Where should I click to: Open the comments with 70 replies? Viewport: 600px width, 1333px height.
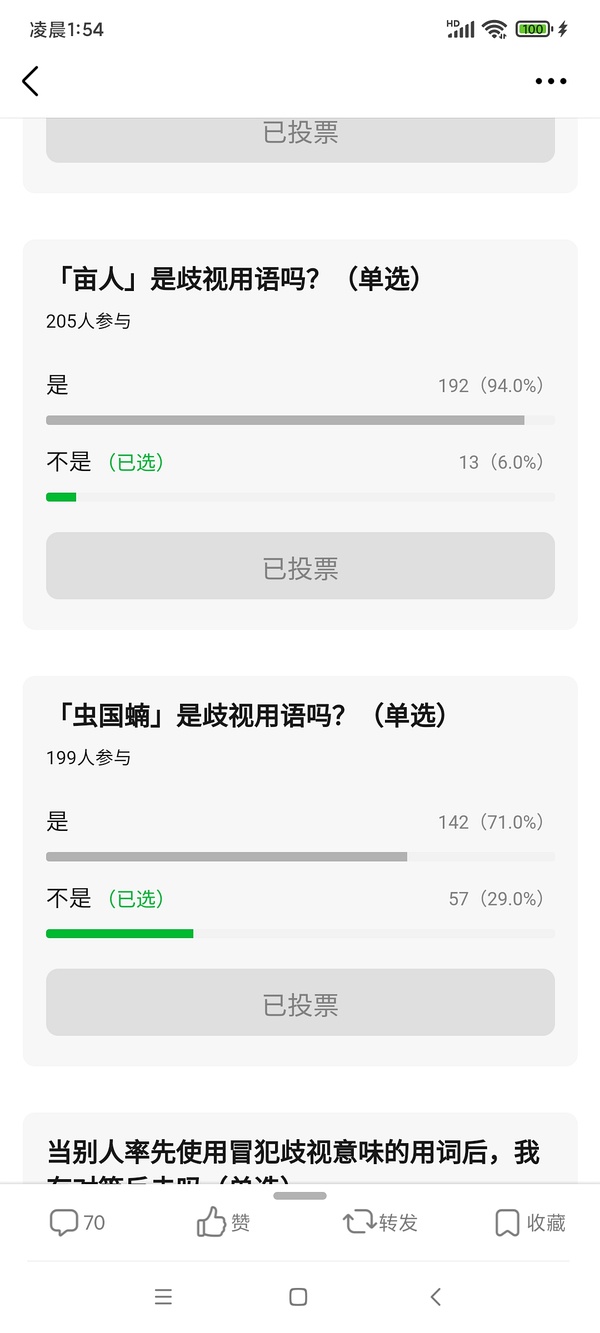click(78, 1222)
